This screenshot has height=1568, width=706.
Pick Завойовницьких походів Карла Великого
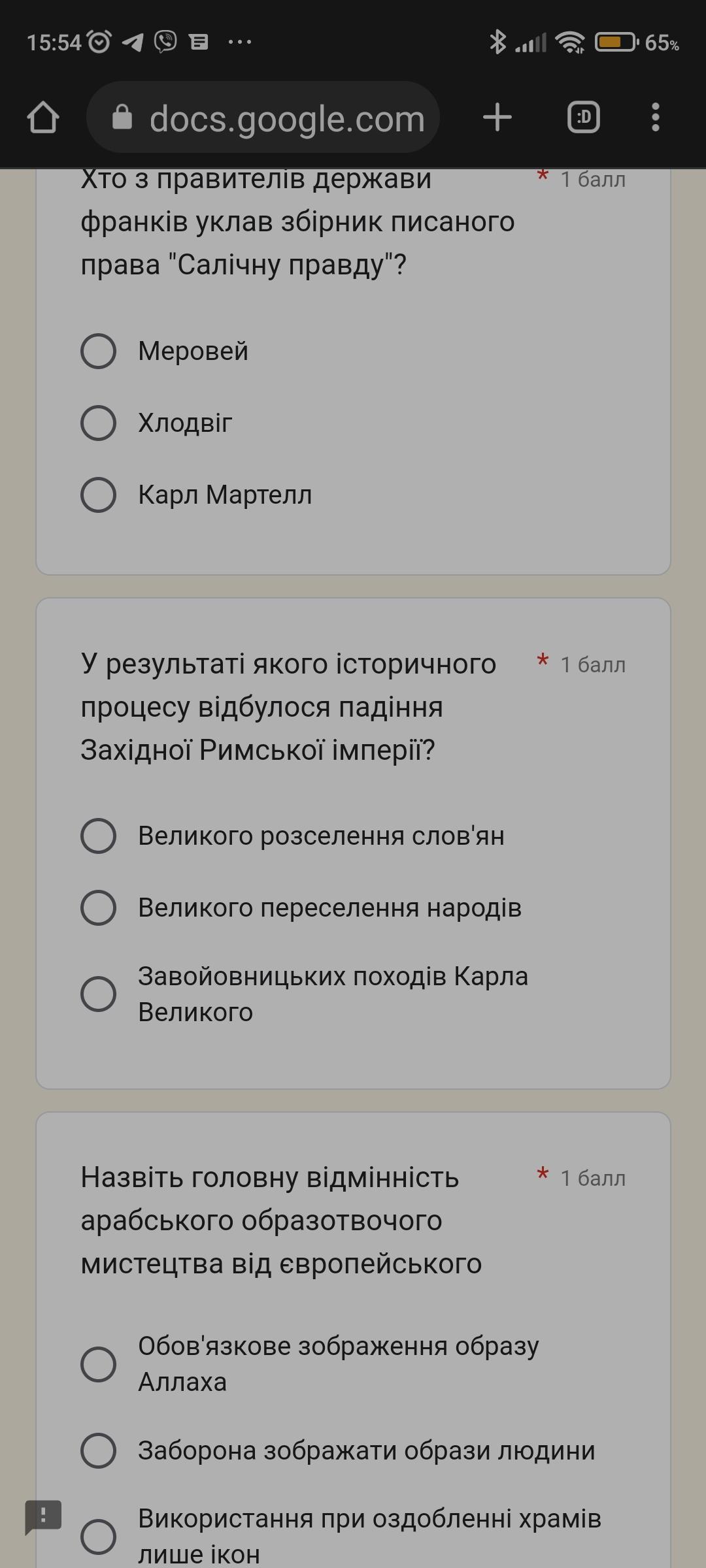pos(99,994)
